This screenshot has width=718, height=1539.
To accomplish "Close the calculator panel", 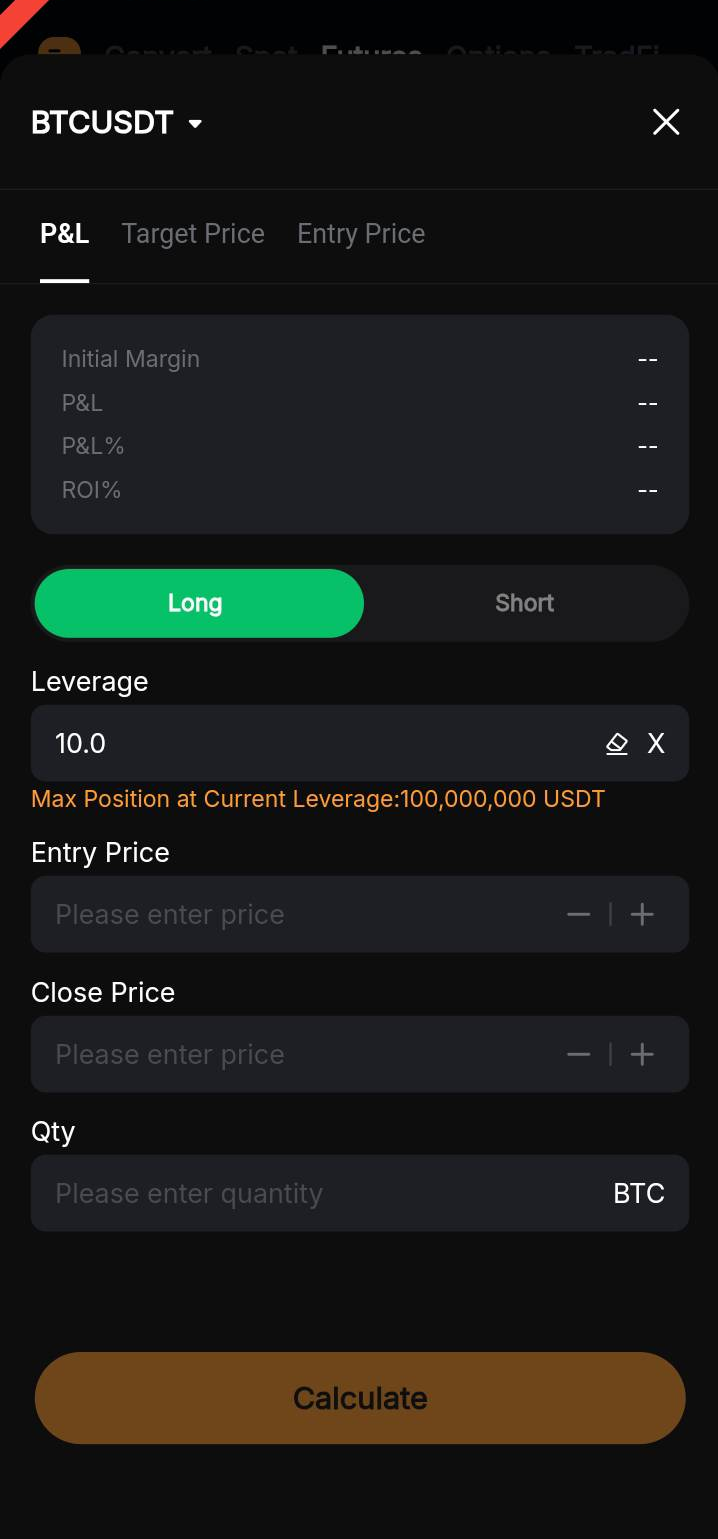I will click(666, 122).
